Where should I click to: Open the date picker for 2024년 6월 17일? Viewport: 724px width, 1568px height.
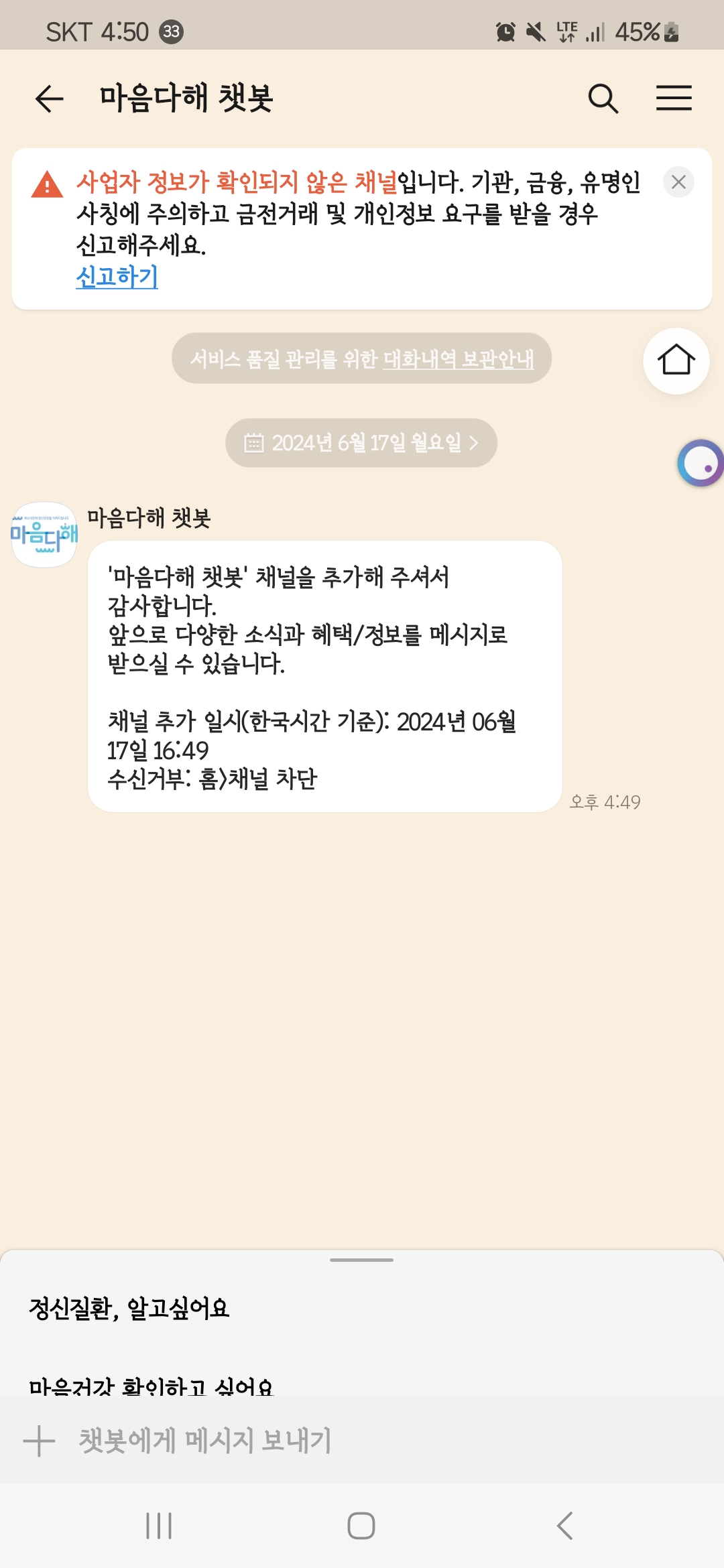[361, 443]
